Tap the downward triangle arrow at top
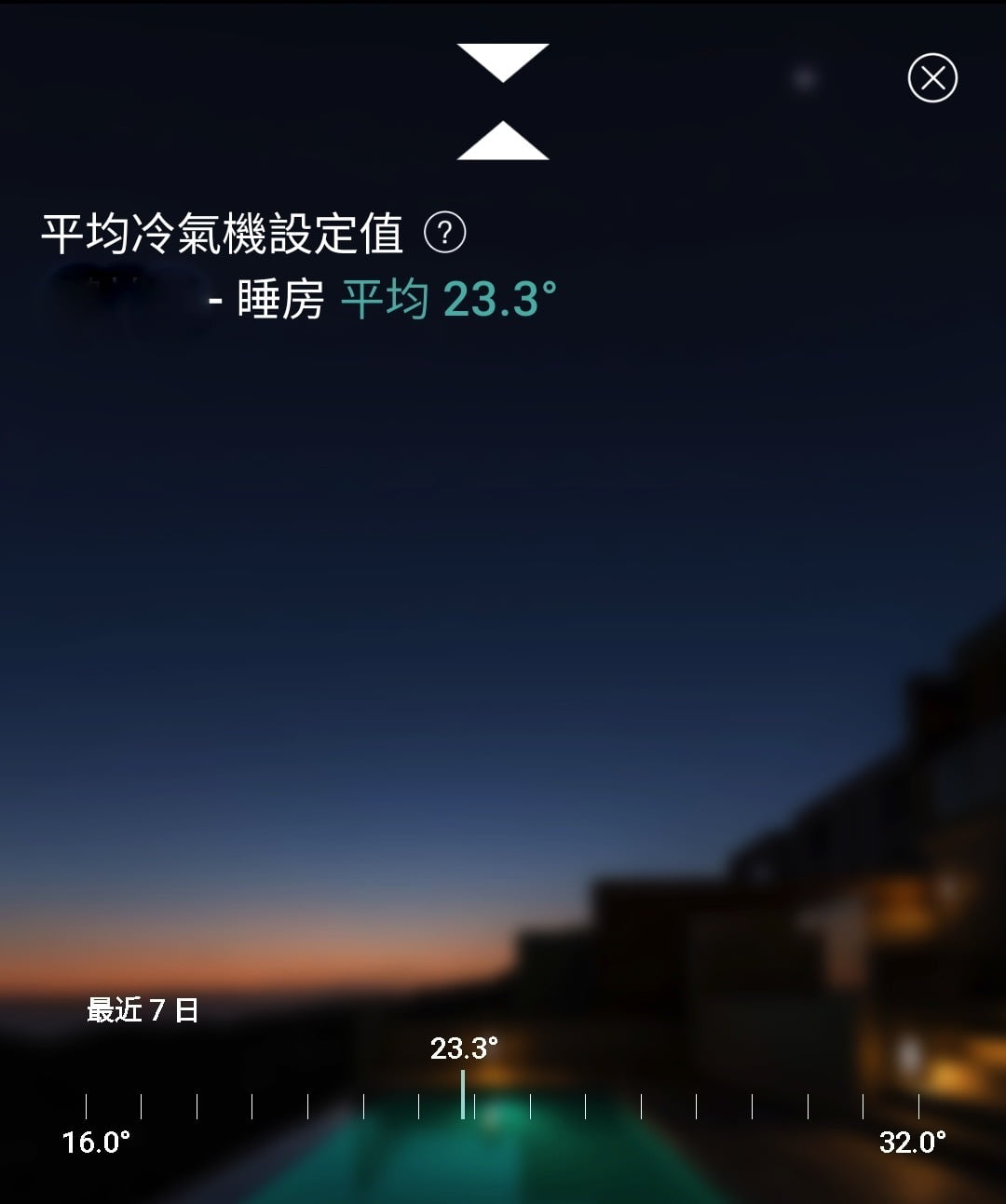Screen dimensions: 1006x1204 [503, 61]
